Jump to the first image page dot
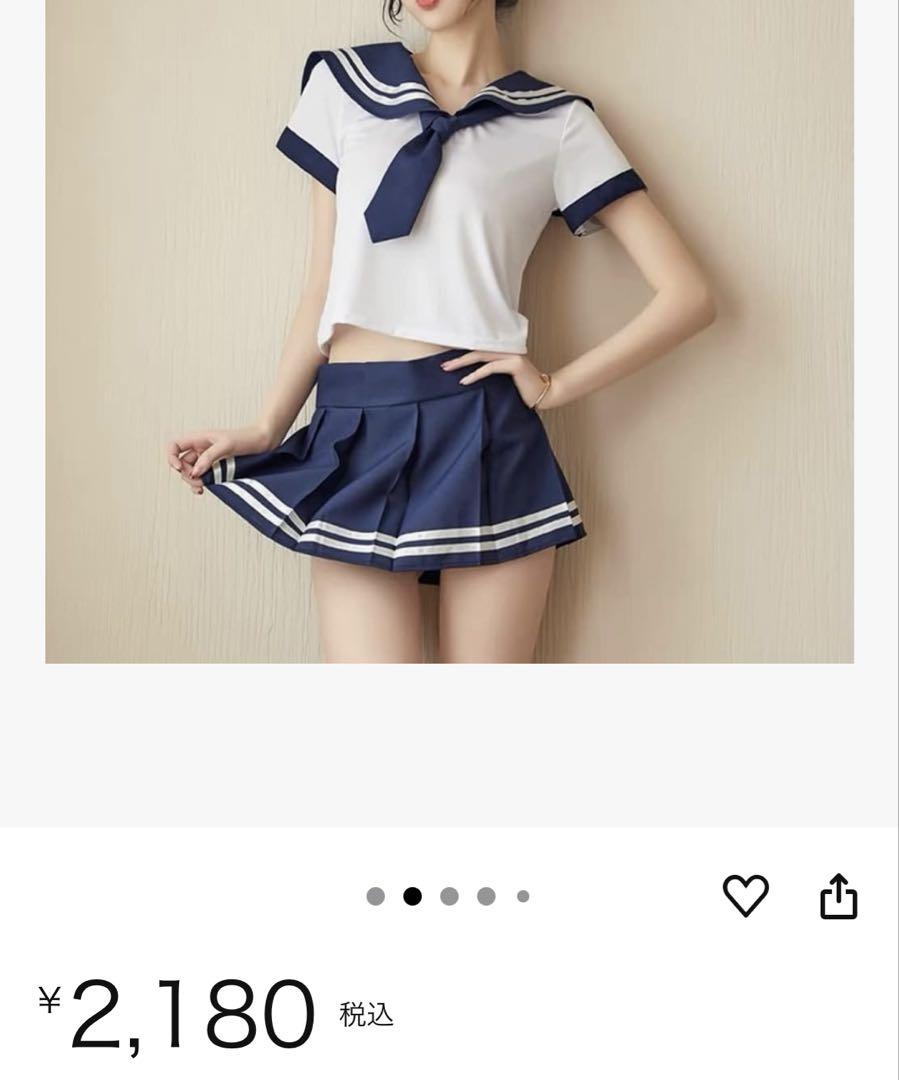 coord(376,896)
